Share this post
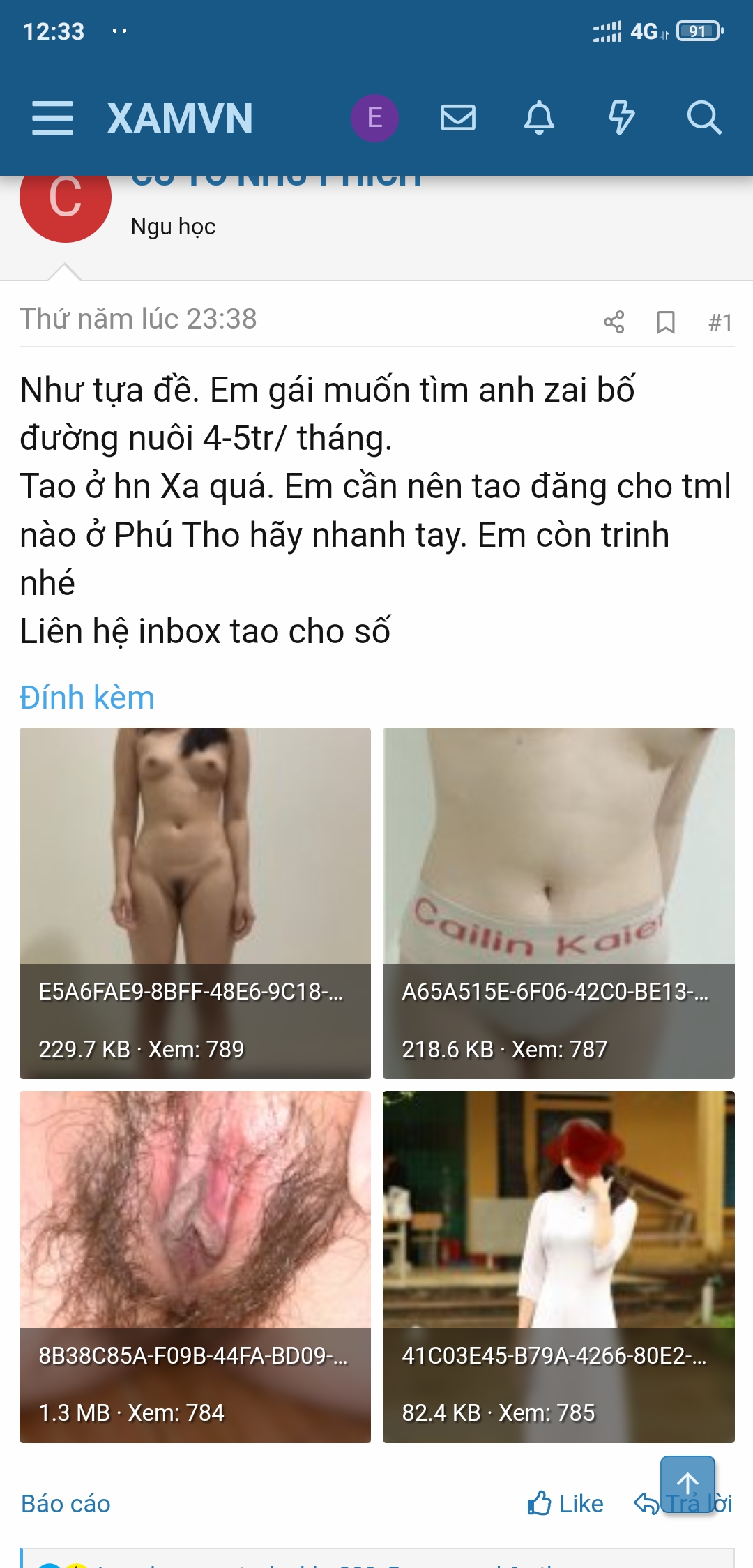 pyautogui.click(x=614, y=322)
